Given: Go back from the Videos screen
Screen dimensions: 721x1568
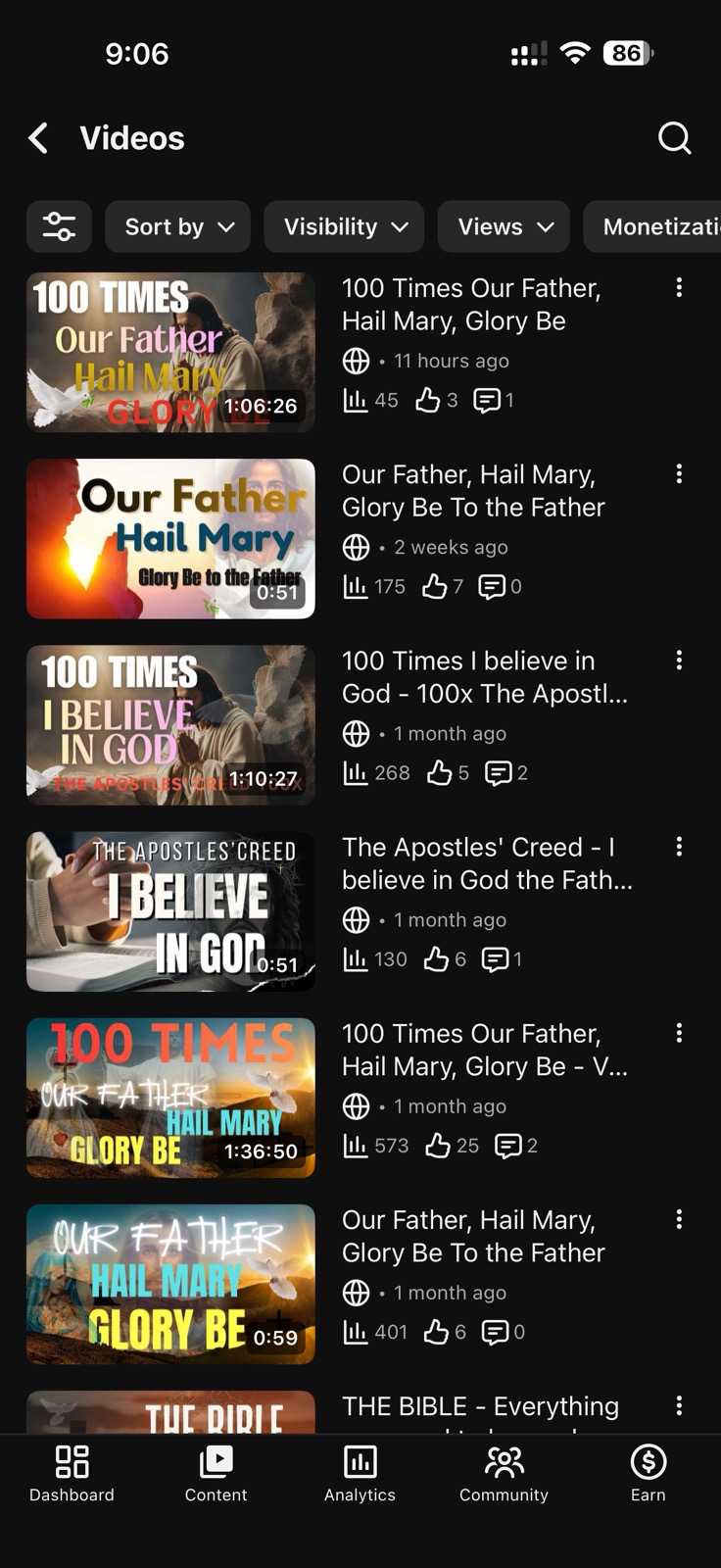Looking at the screenshot, I should pyautogui.click(x=38, y=138).
